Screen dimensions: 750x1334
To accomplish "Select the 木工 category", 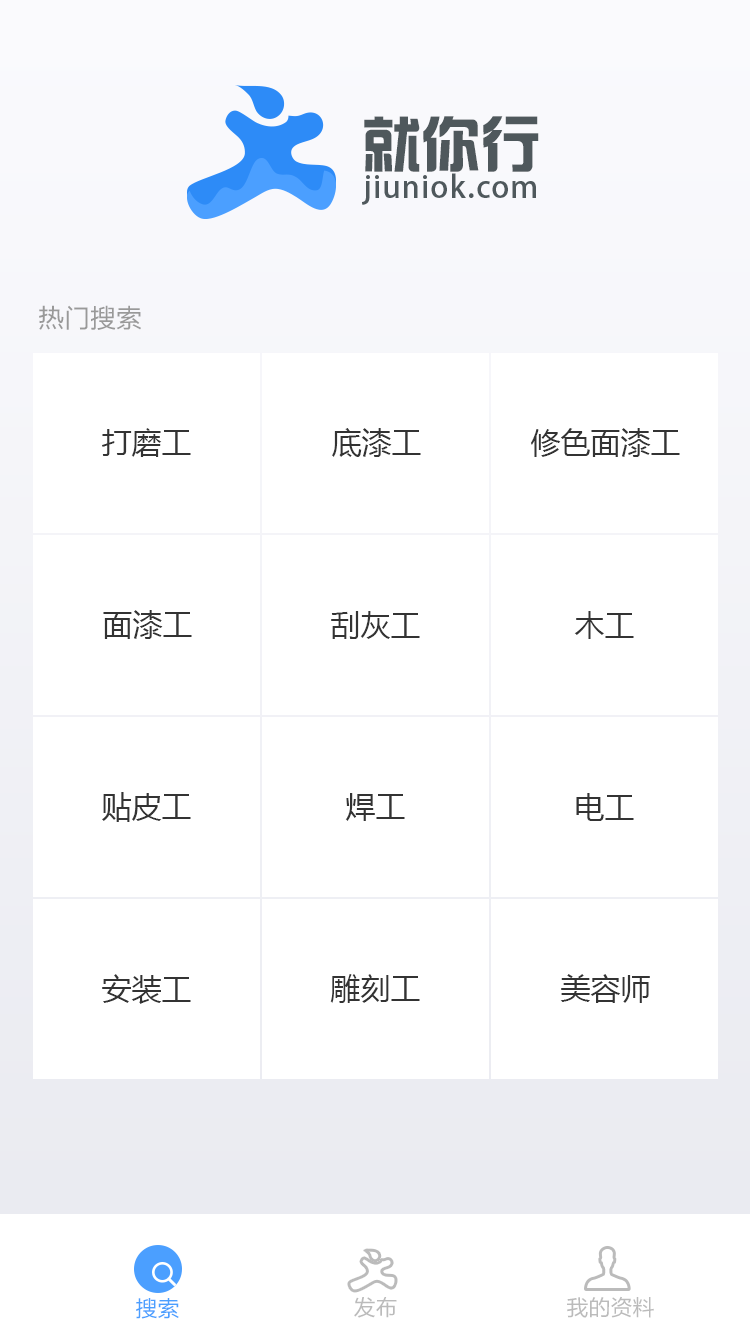I will click(x=604, y=625).
